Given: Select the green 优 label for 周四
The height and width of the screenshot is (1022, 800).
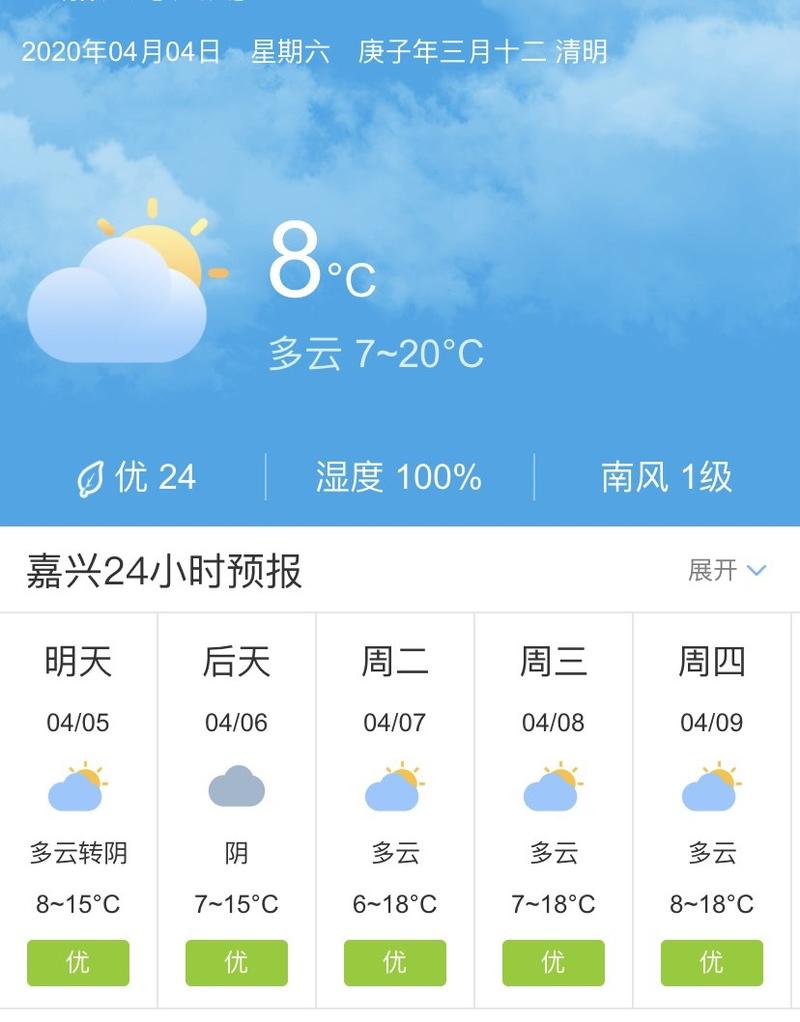Looking at the screenshot, I should [710, 962].
